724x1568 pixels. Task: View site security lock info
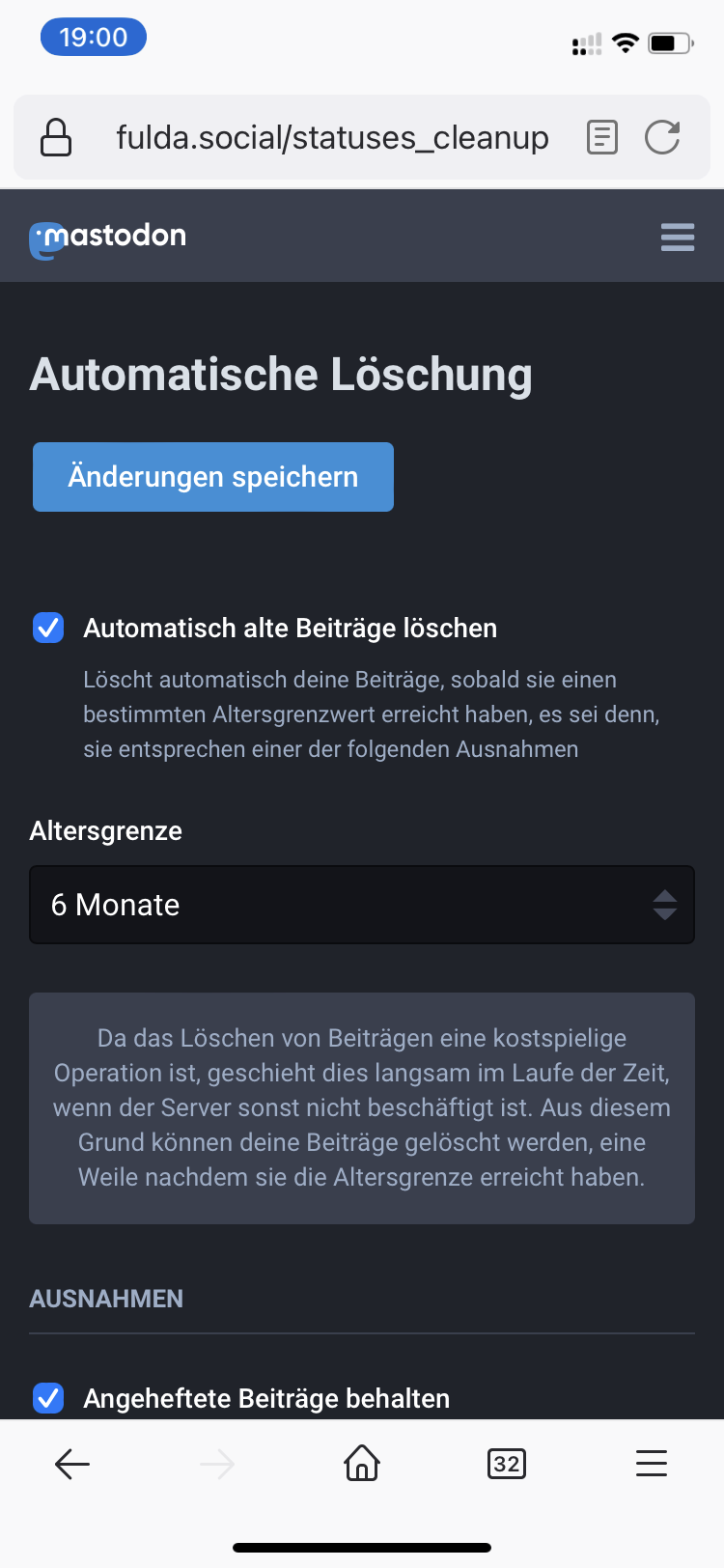click(x=56, y=137)
